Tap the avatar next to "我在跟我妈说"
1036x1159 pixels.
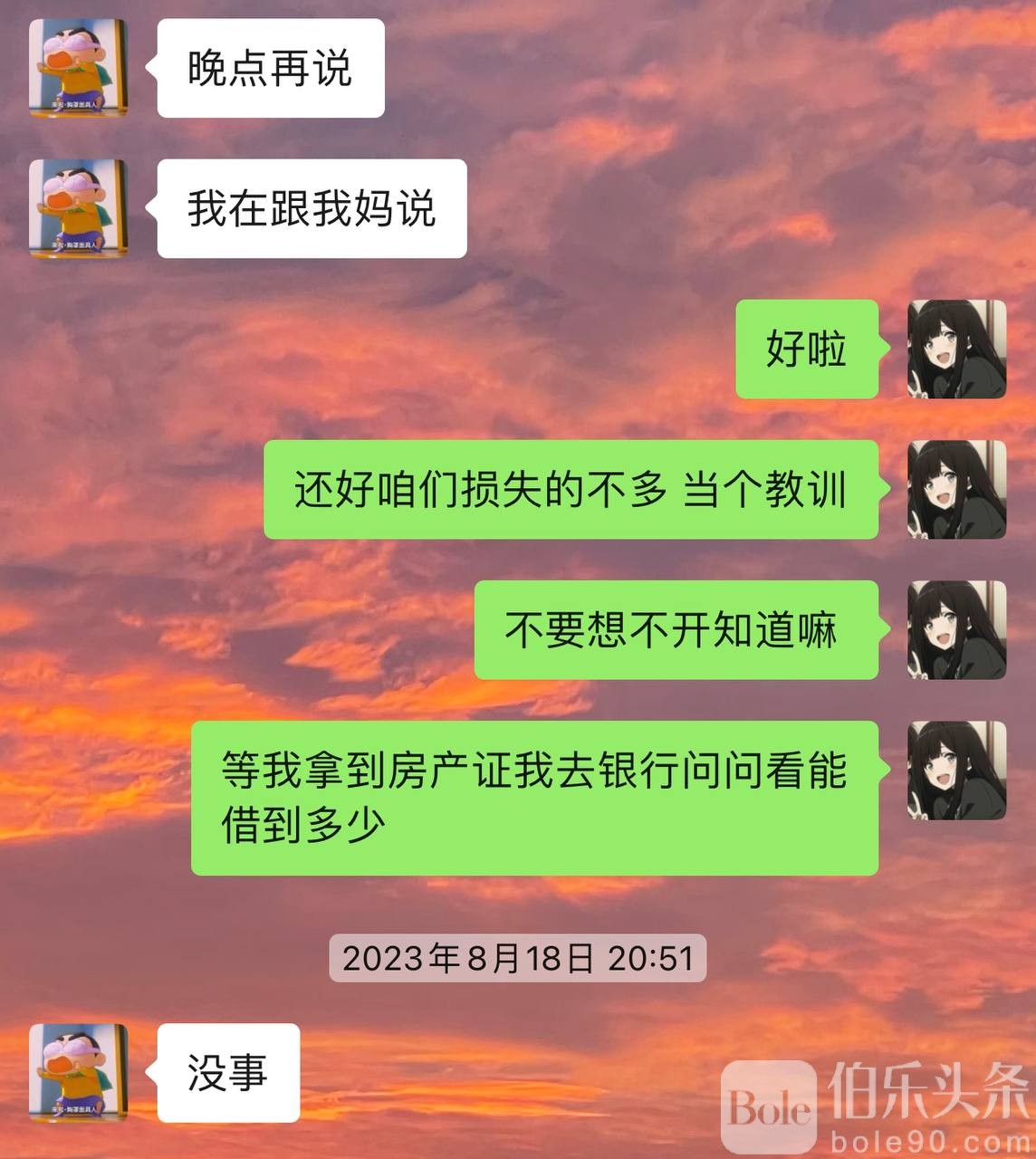tap(78, 208)
